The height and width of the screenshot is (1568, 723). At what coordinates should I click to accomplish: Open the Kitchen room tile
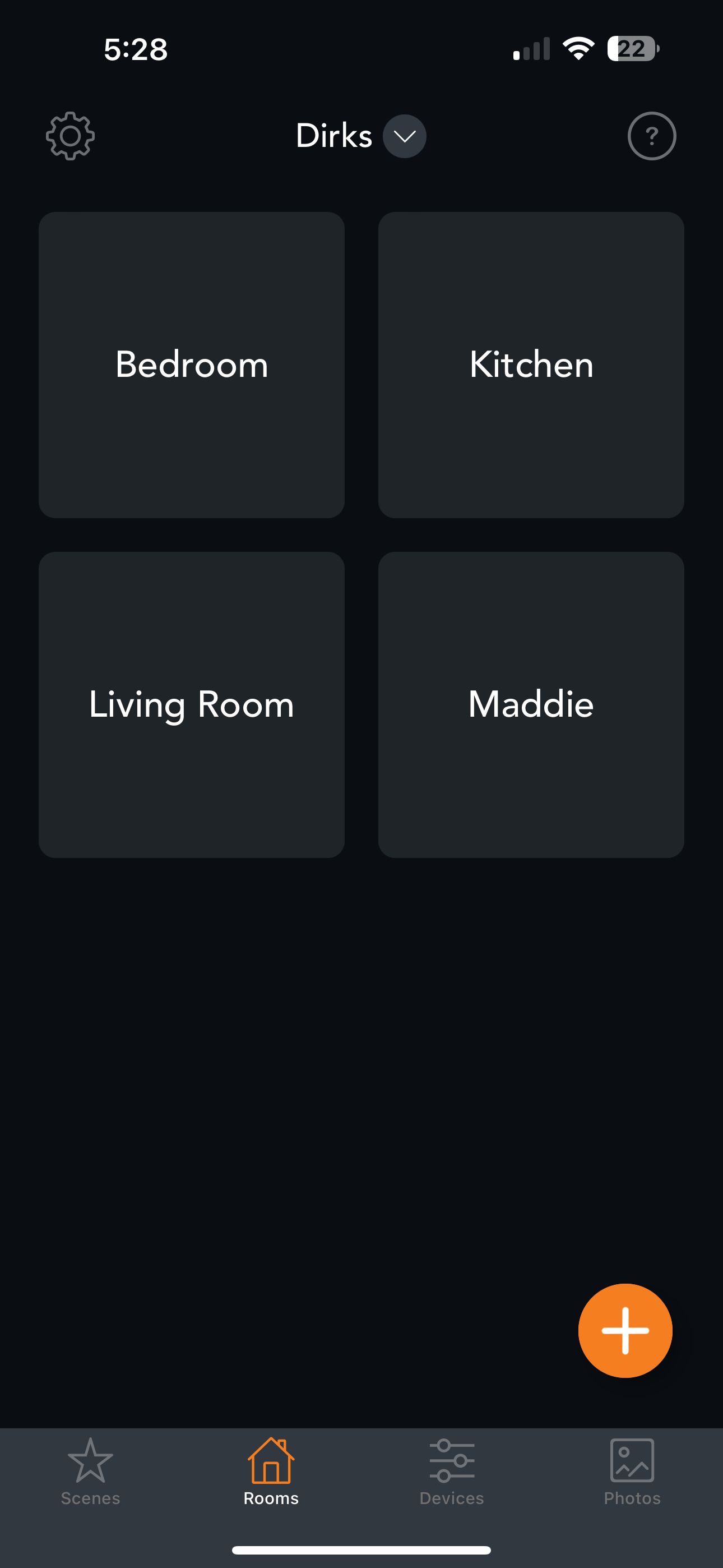[x=531, y=364]
